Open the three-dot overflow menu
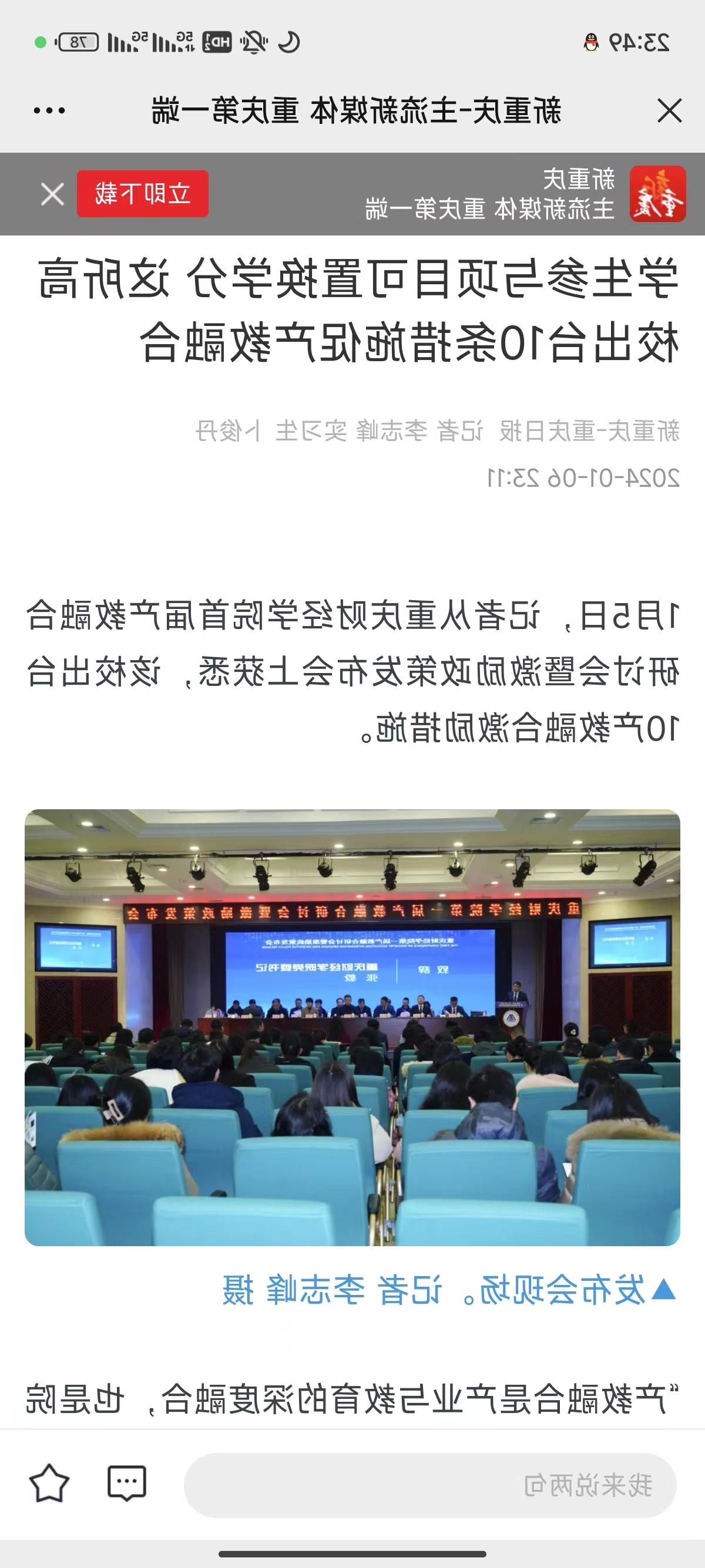705x1568 pixels. coord(49,111)
